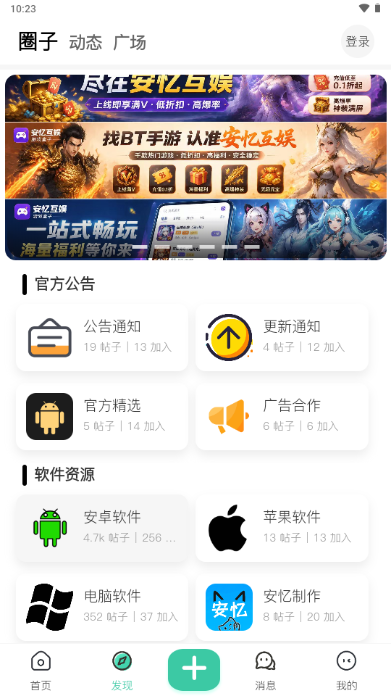
Task: Open the 电脑软件 circle
Action: 102,607
